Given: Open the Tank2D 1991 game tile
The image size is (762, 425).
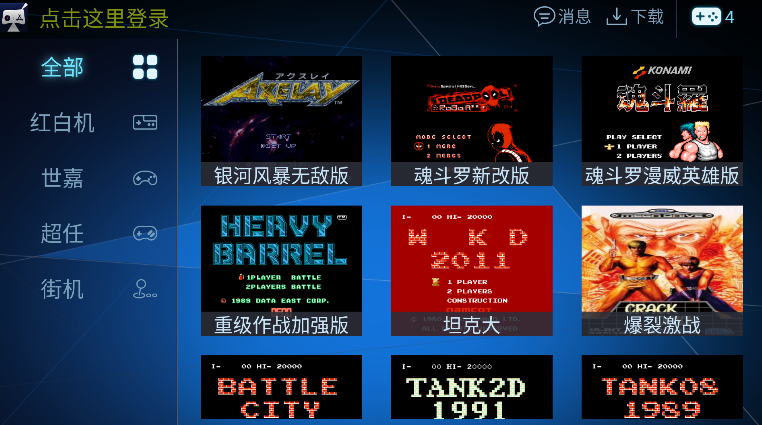Looking at the screenshot, I should click(471, 388).
